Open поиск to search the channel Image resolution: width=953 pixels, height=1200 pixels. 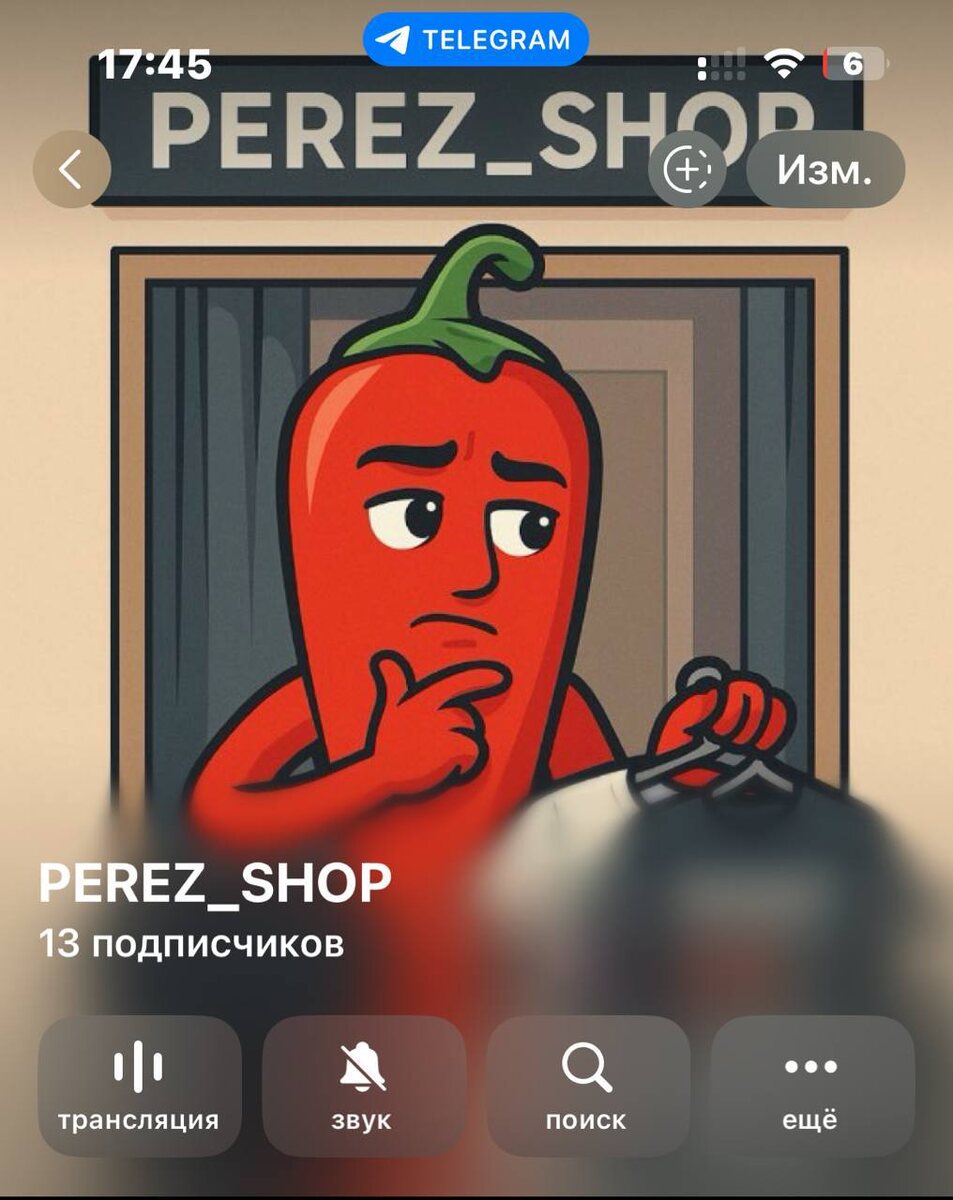(x=587, y=1086)
